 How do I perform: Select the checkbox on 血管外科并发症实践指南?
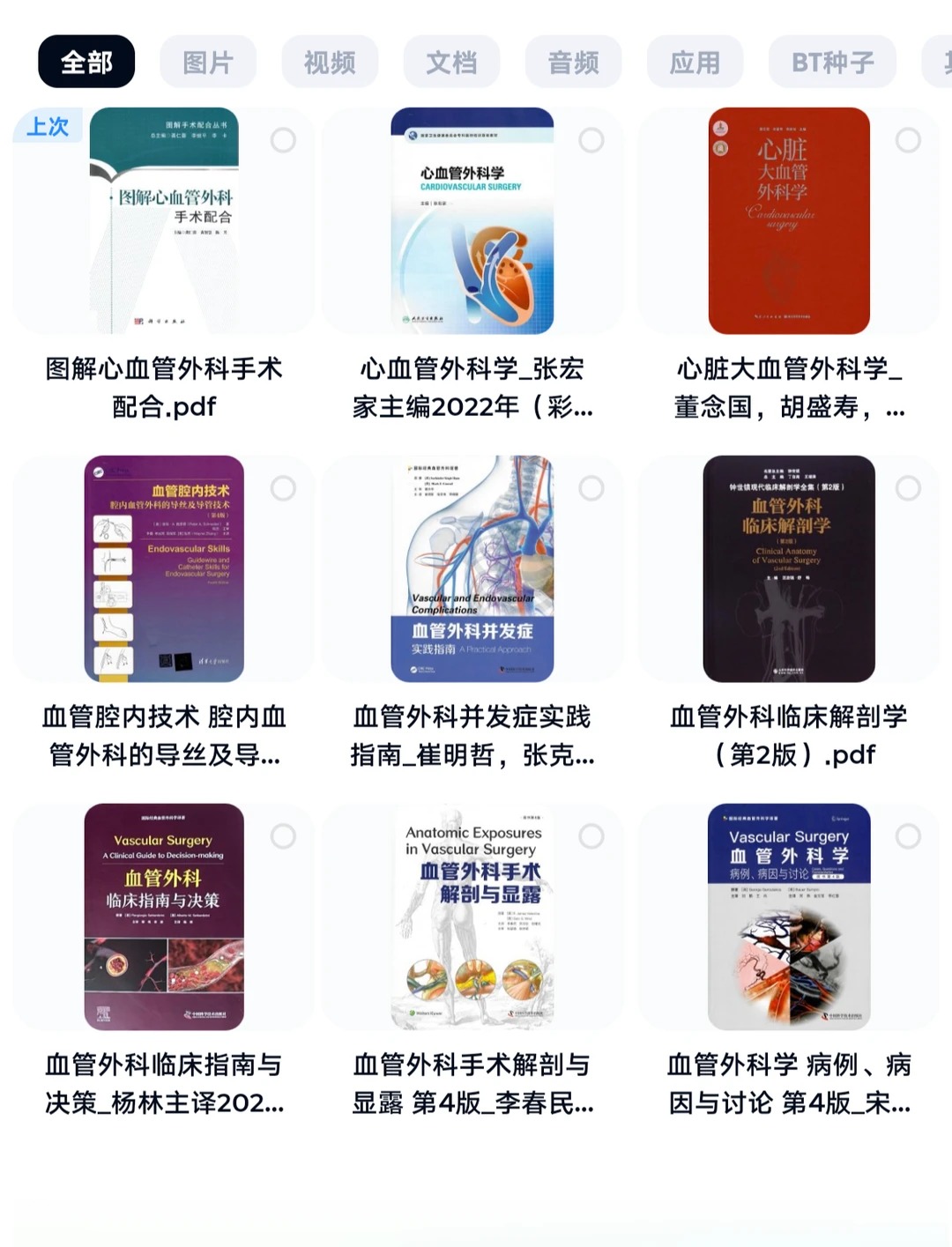point(591,488)
